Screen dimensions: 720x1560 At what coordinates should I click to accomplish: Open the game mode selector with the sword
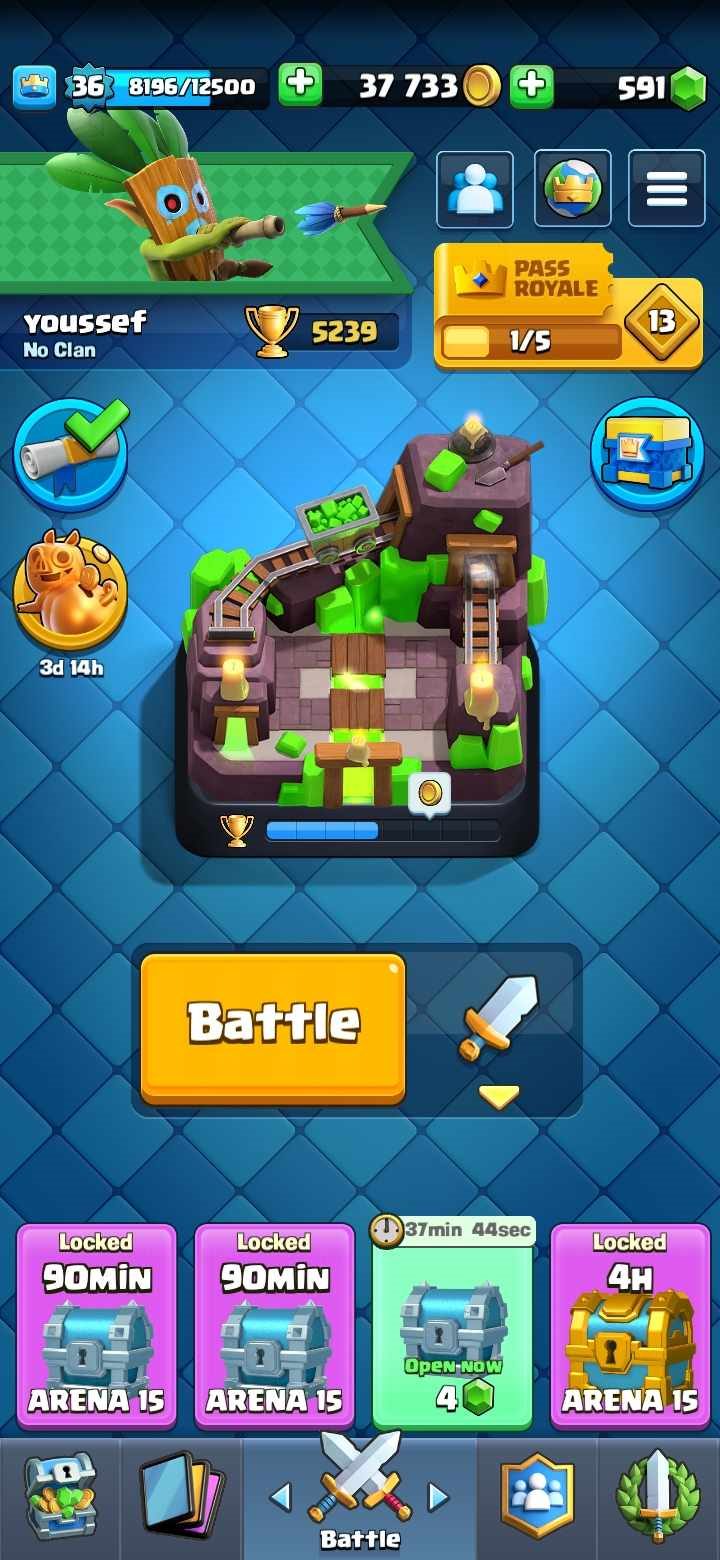(x=498, y=1030)
